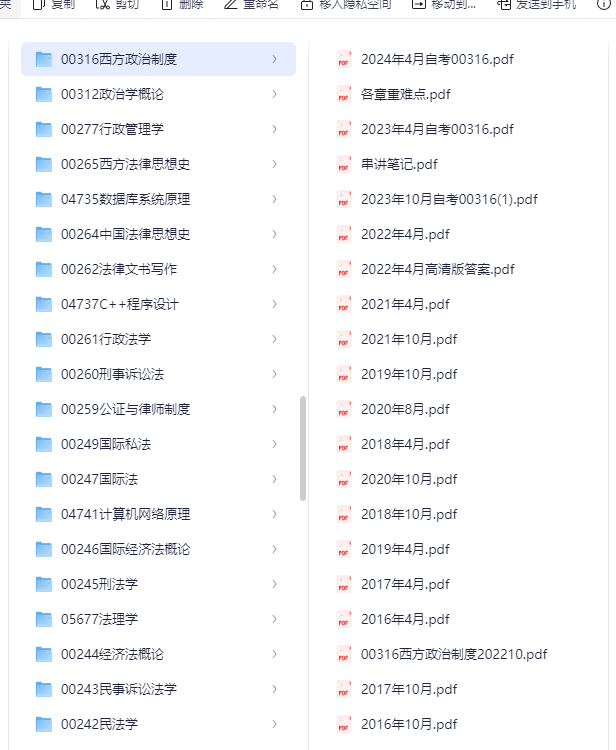
Task: Select folder 00260刑事诉讼法
Action: pos(158,374)
